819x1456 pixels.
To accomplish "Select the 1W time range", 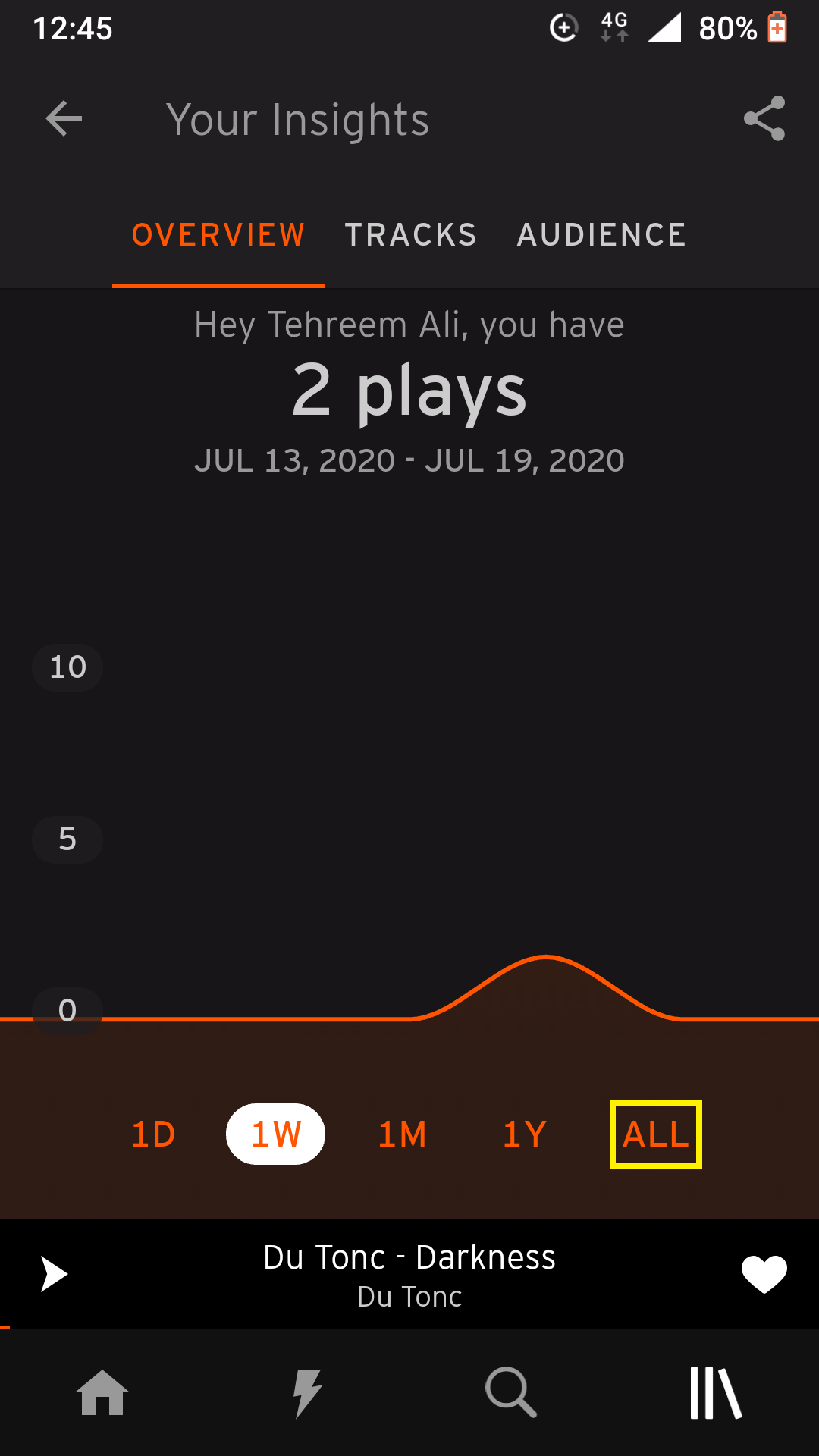I will point(275,1134).
